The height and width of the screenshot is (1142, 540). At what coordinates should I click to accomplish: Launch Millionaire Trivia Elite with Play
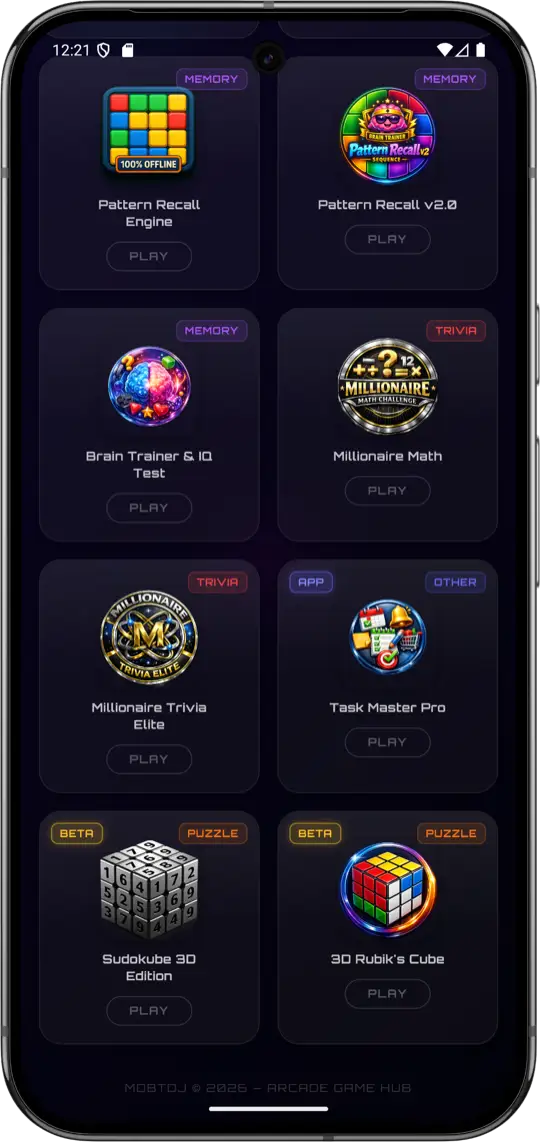pos(149,759)
